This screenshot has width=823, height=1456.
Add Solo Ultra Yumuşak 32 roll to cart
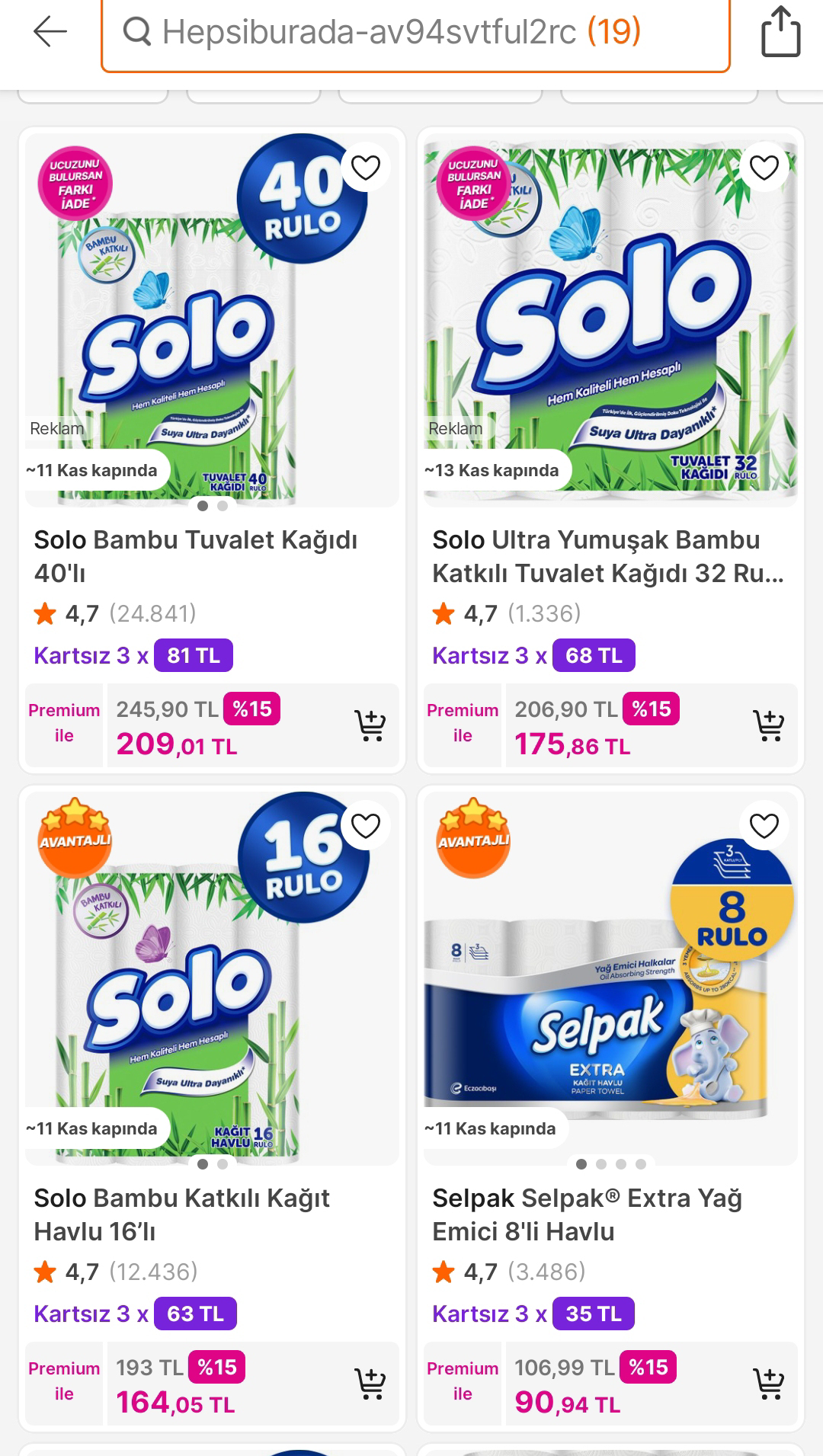click(x=768, y=725)
